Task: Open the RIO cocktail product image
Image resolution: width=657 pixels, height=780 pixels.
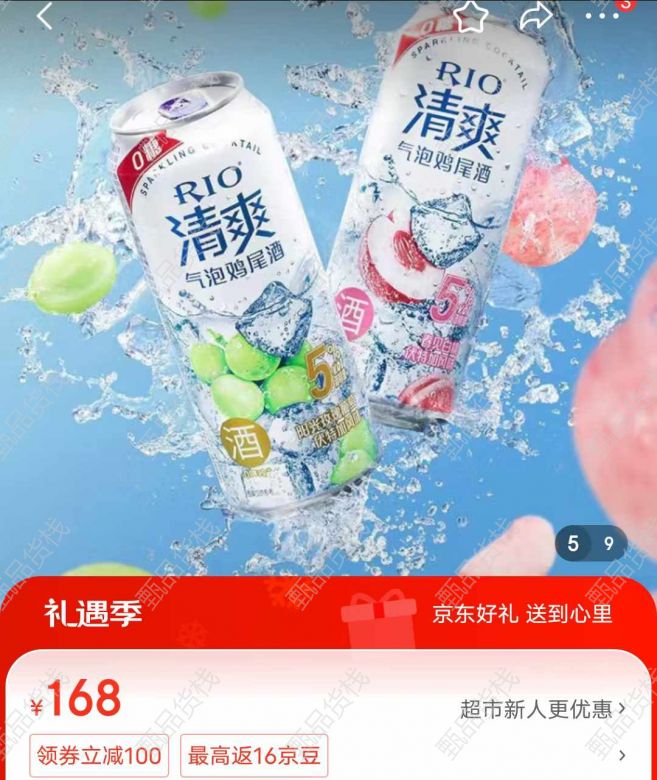Action: point(328,290)
